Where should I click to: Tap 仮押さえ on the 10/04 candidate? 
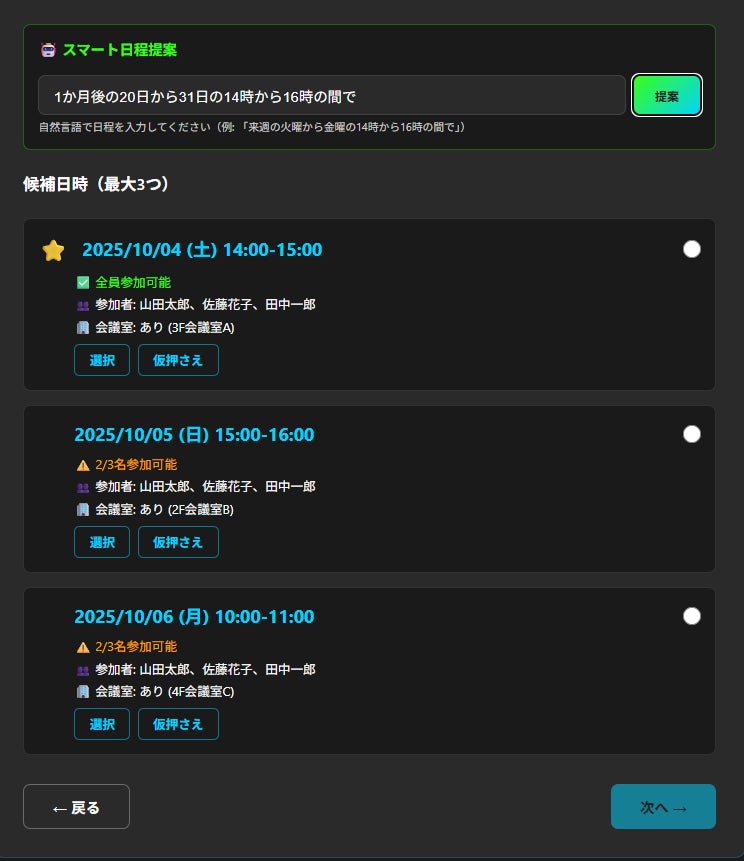click(x=178, y=360)
